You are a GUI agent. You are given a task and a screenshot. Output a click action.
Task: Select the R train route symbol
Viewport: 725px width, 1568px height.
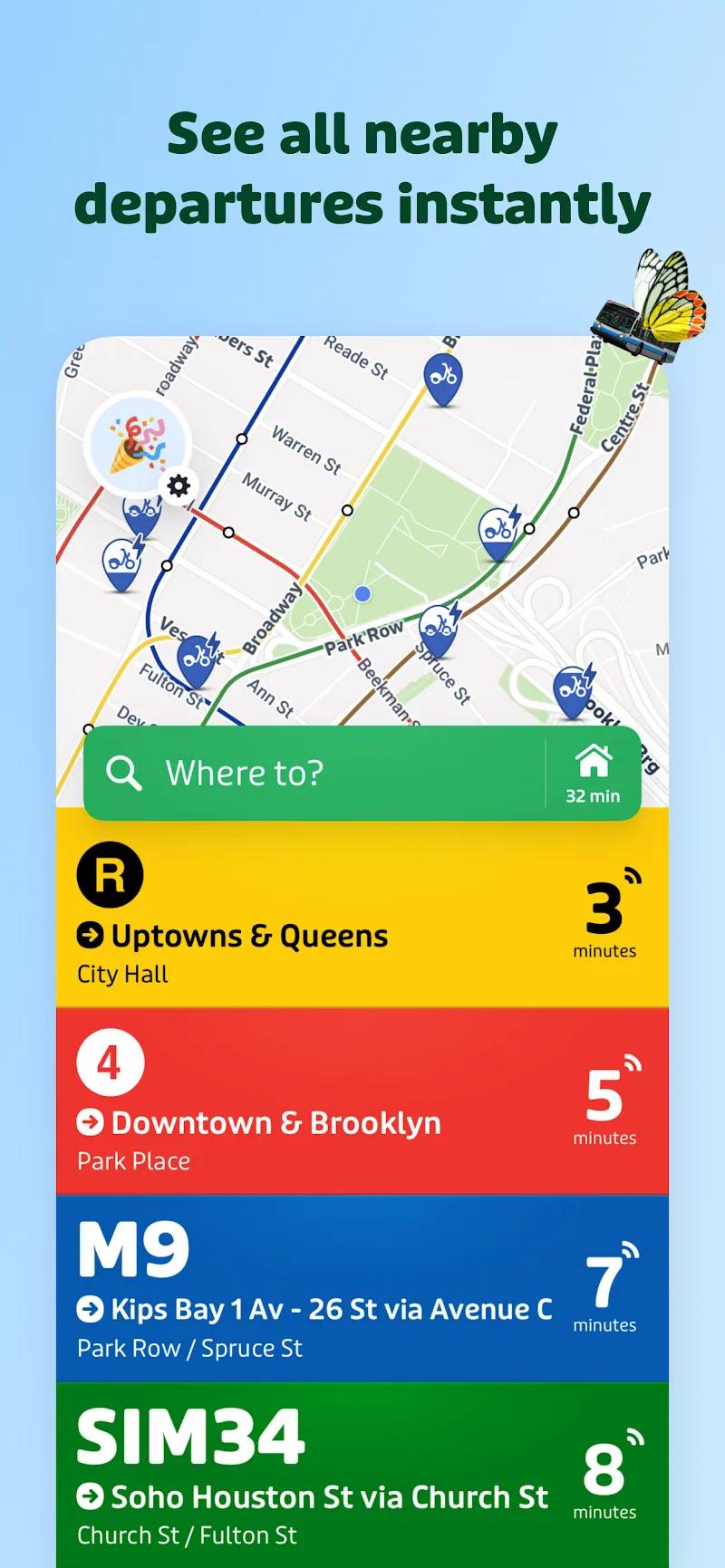click(110, 872)
